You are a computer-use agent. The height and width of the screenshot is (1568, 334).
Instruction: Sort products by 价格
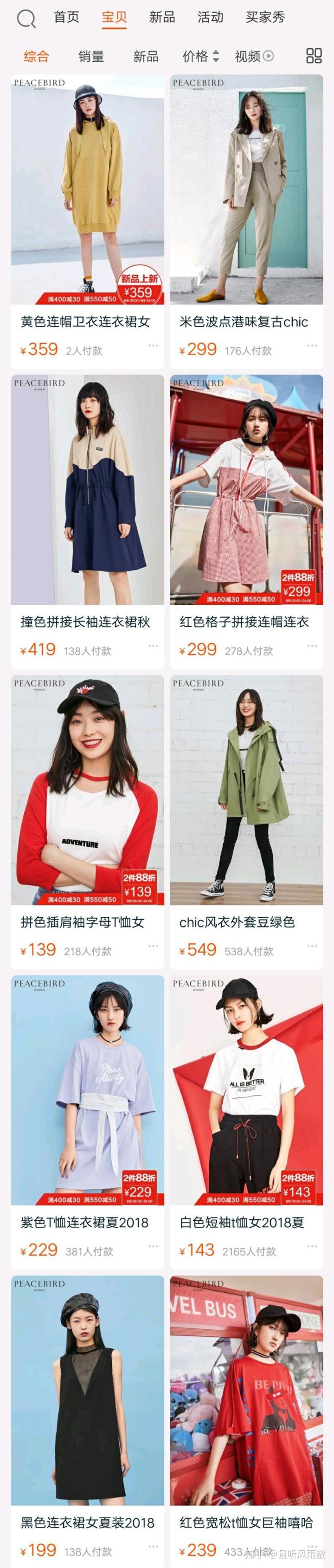click(200, 57)
